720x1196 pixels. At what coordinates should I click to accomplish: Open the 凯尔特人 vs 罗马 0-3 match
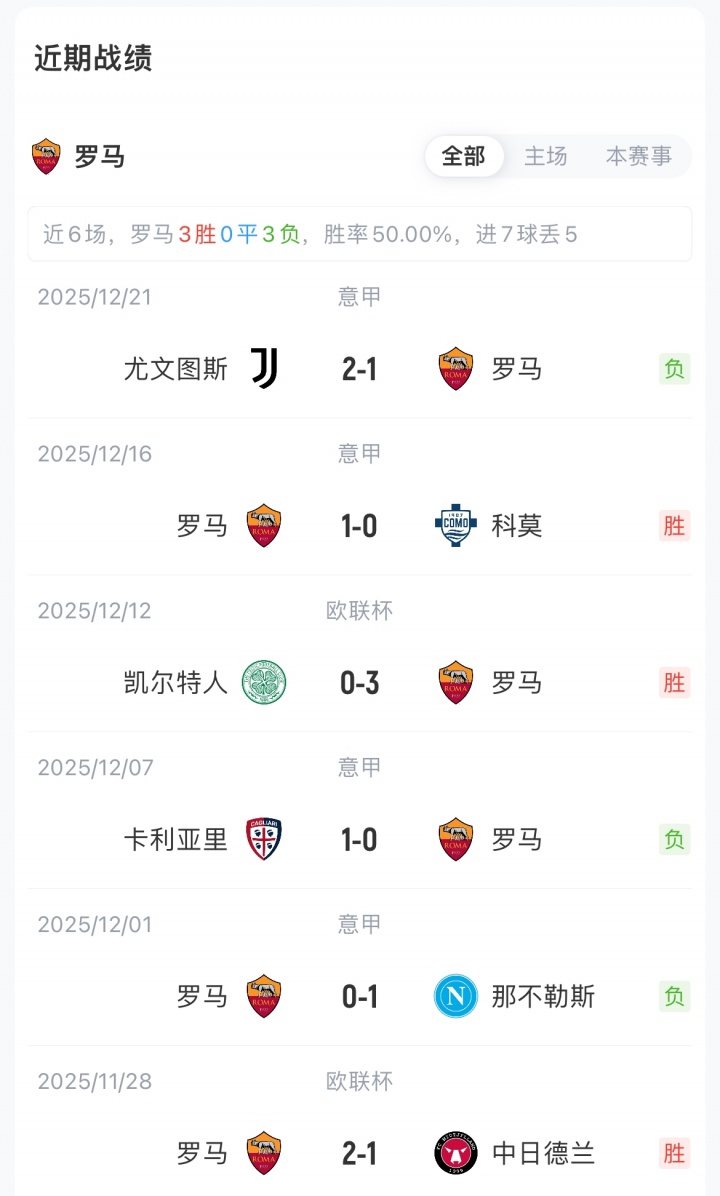click(359, 683)
